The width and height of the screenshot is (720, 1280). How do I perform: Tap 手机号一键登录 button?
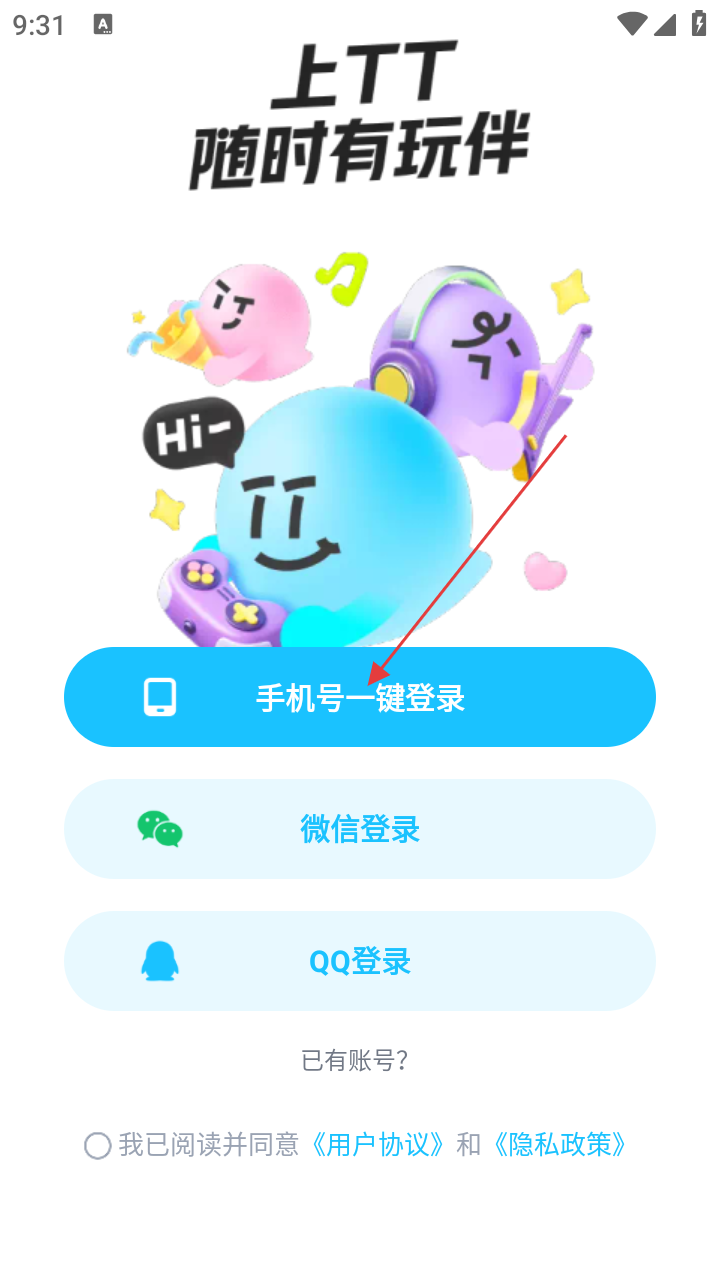click(360, 697)
